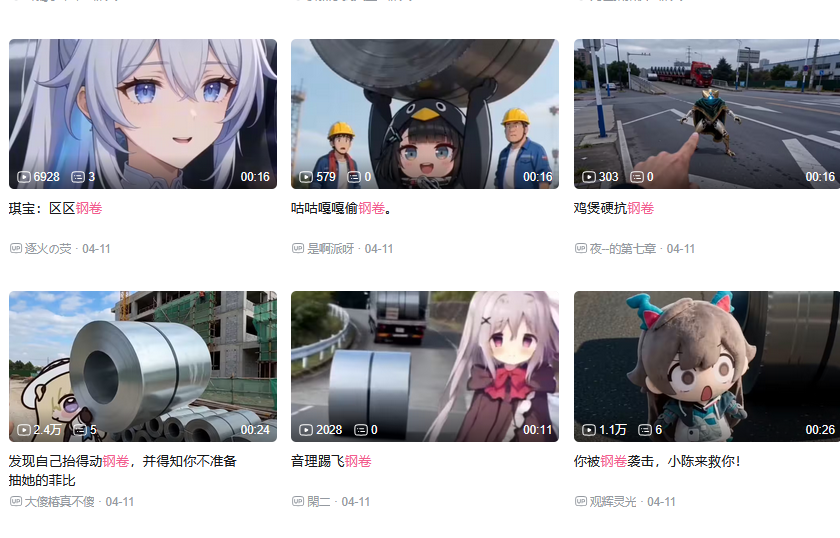
Task: Open the video 鸡煲硬抗钢卷
Action: pos(706,113)
